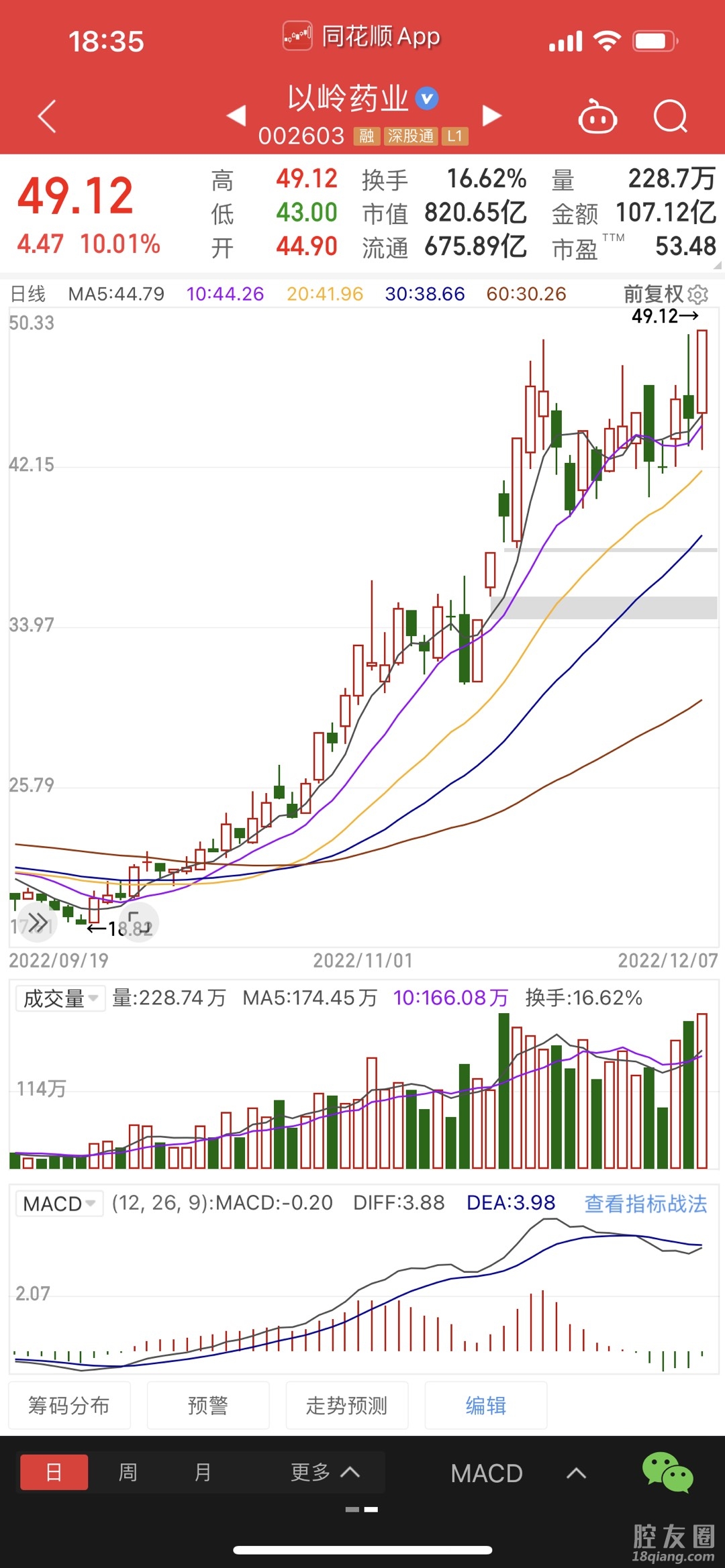Tap 编辑 to edit shortcuts
725x1568 pixels.
486,1405
